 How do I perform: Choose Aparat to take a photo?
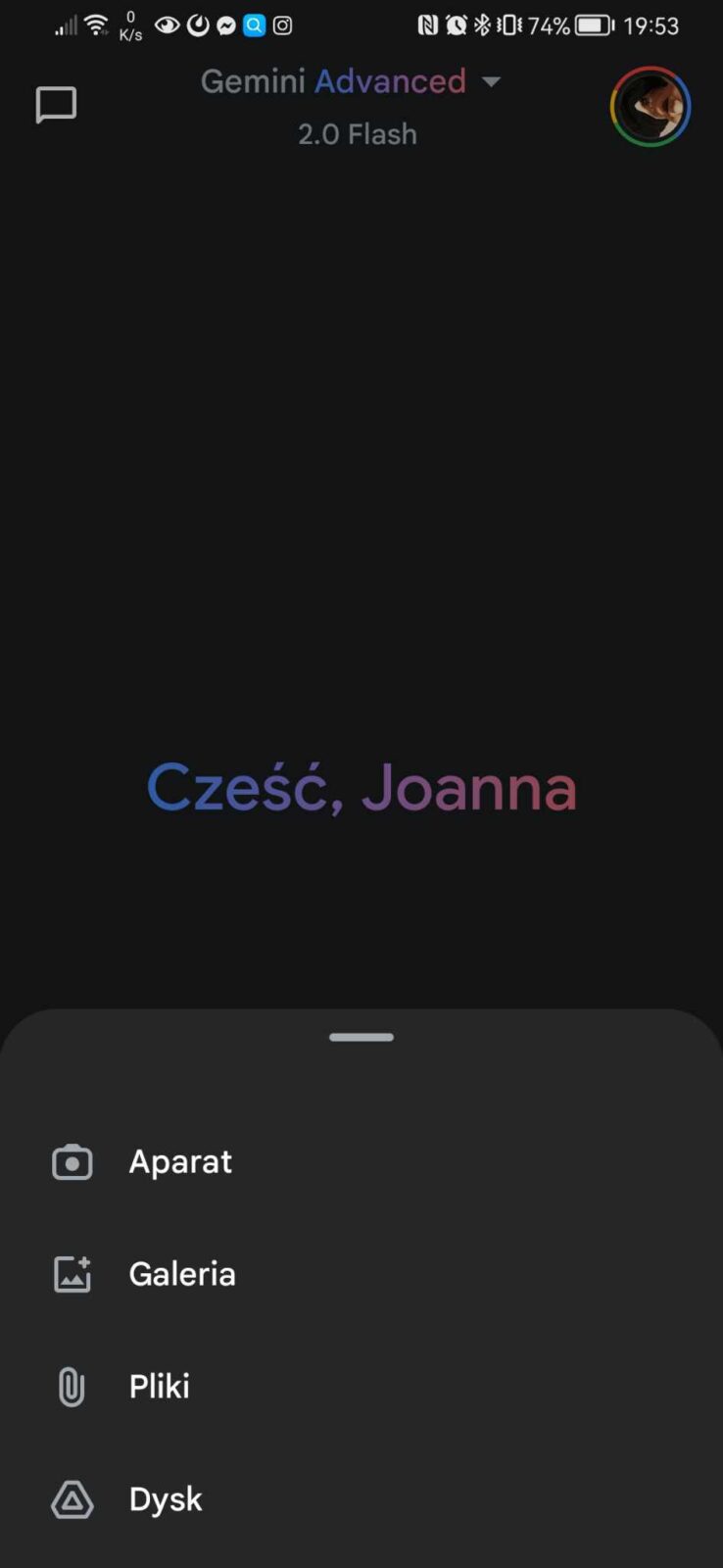tap(180, 1162)
